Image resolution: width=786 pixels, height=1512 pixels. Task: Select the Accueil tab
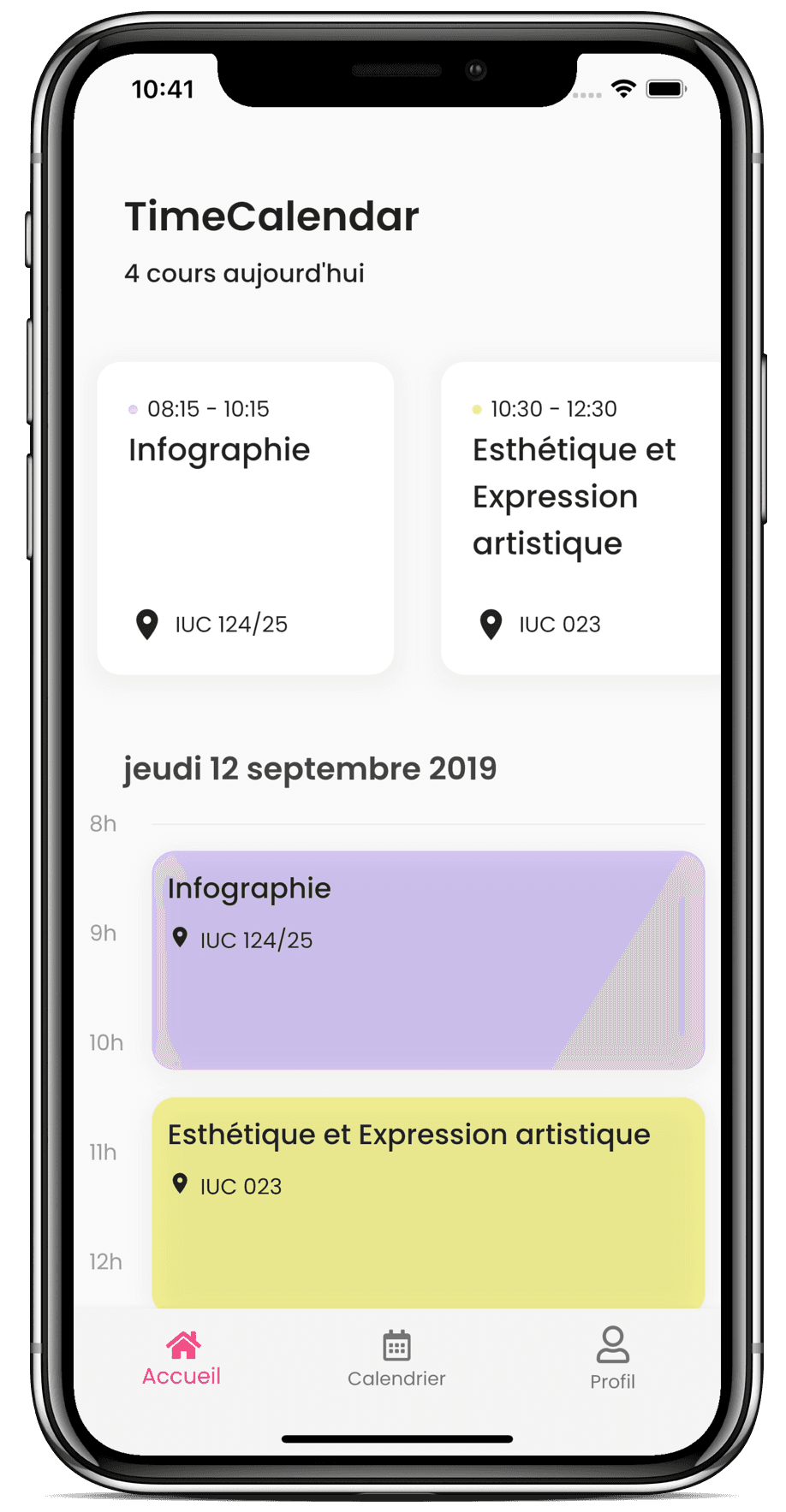point(182,1358)
